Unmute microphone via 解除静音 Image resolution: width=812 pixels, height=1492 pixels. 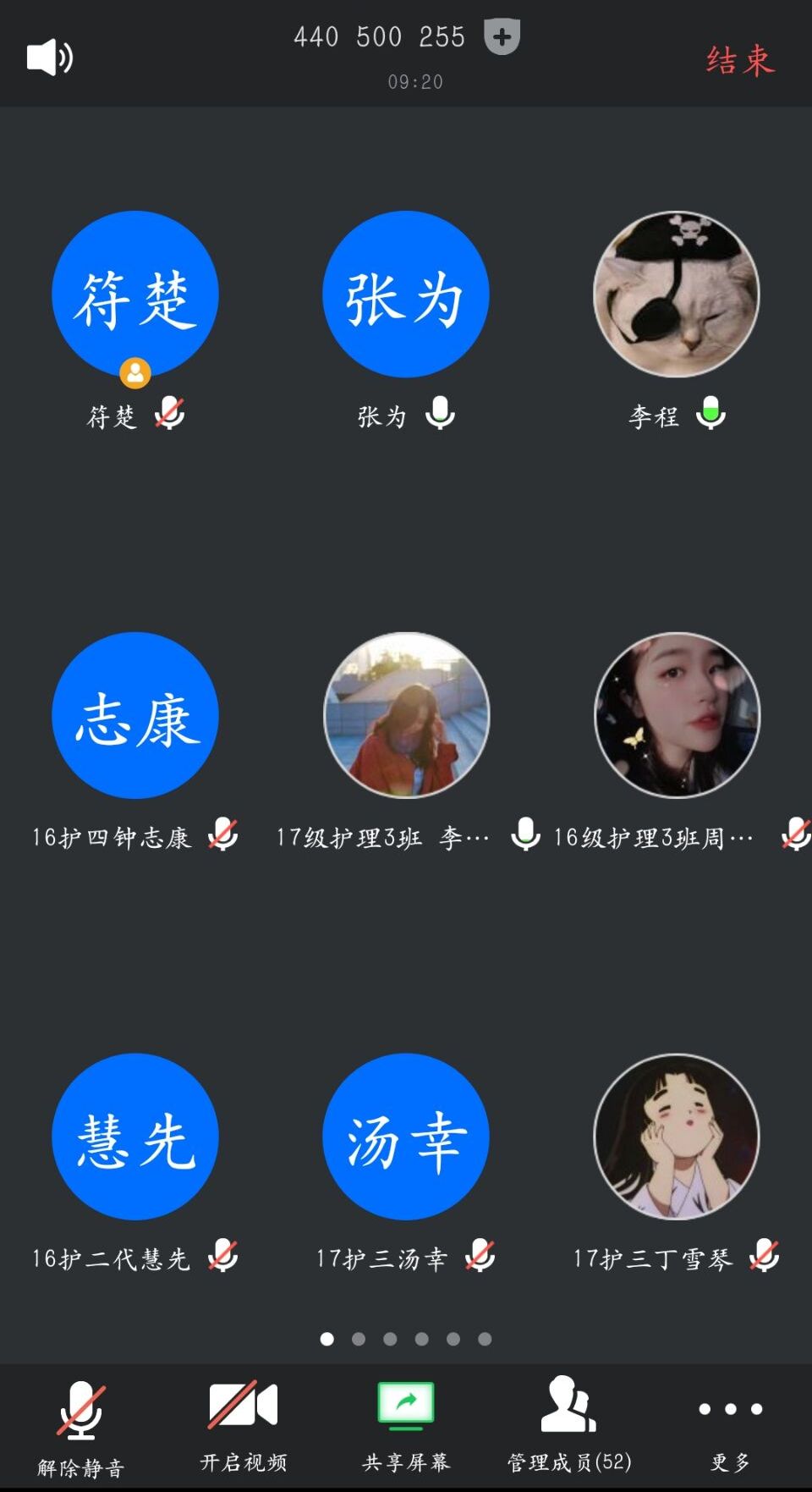81,1426
